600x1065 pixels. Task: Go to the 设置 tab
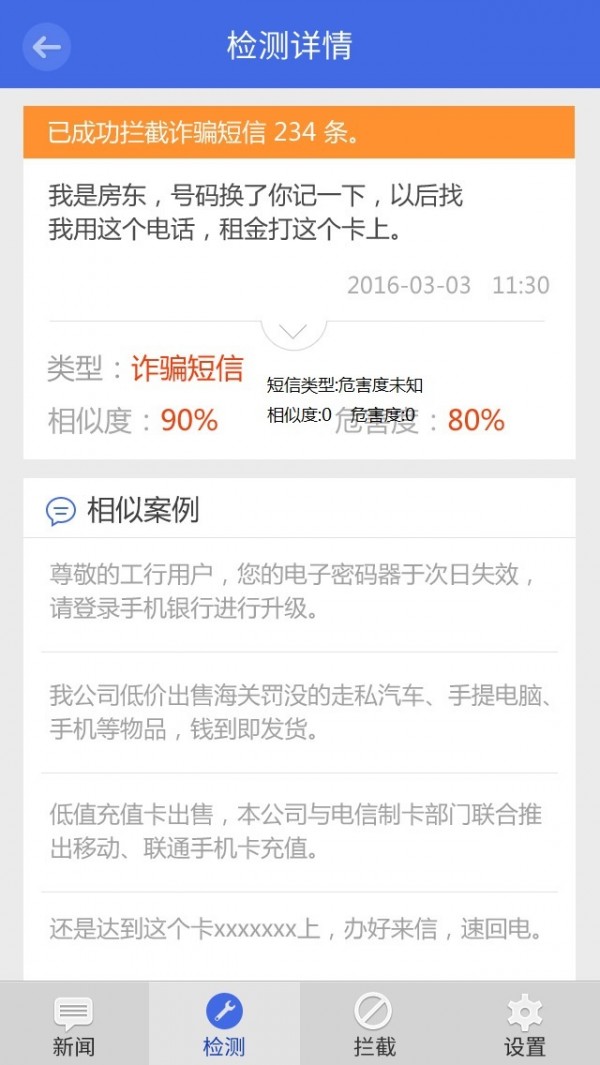(x=524, y=1024)
